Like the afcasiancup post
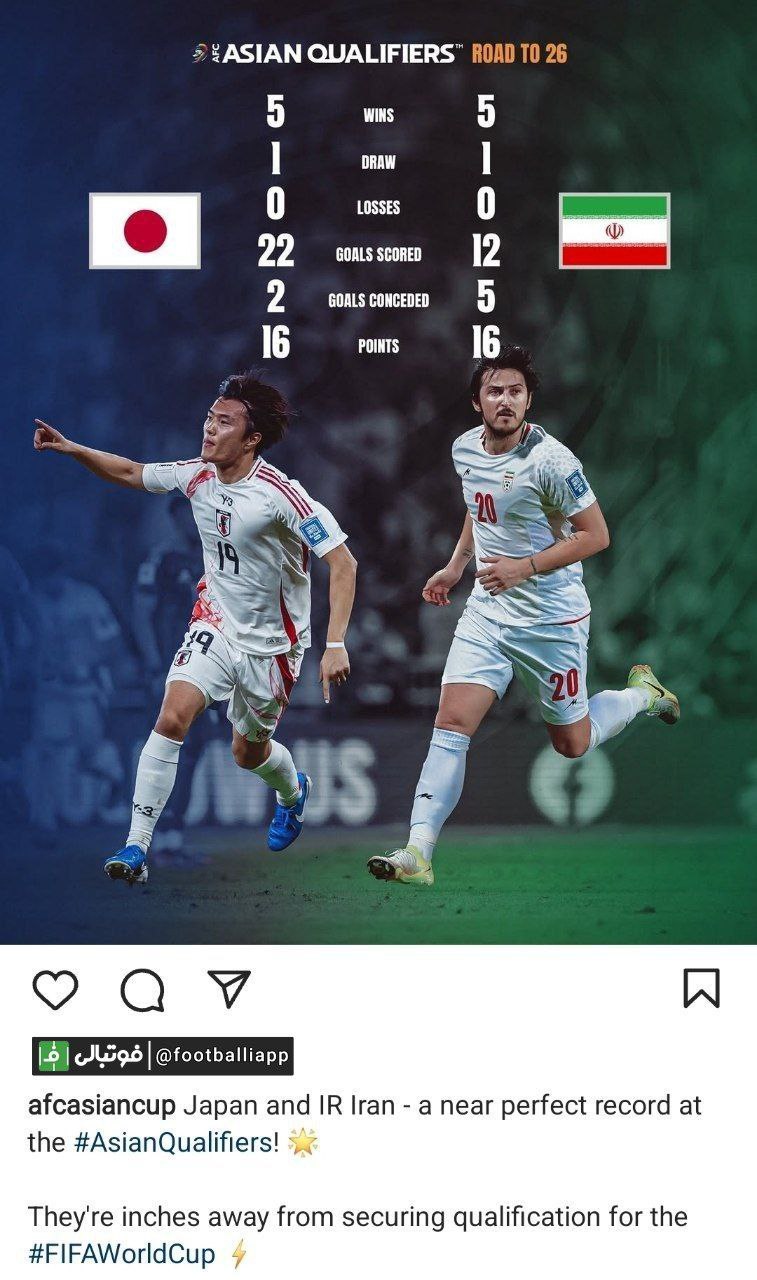The width and height of the screenshot is (757, 1280). (x=55, y=989)
